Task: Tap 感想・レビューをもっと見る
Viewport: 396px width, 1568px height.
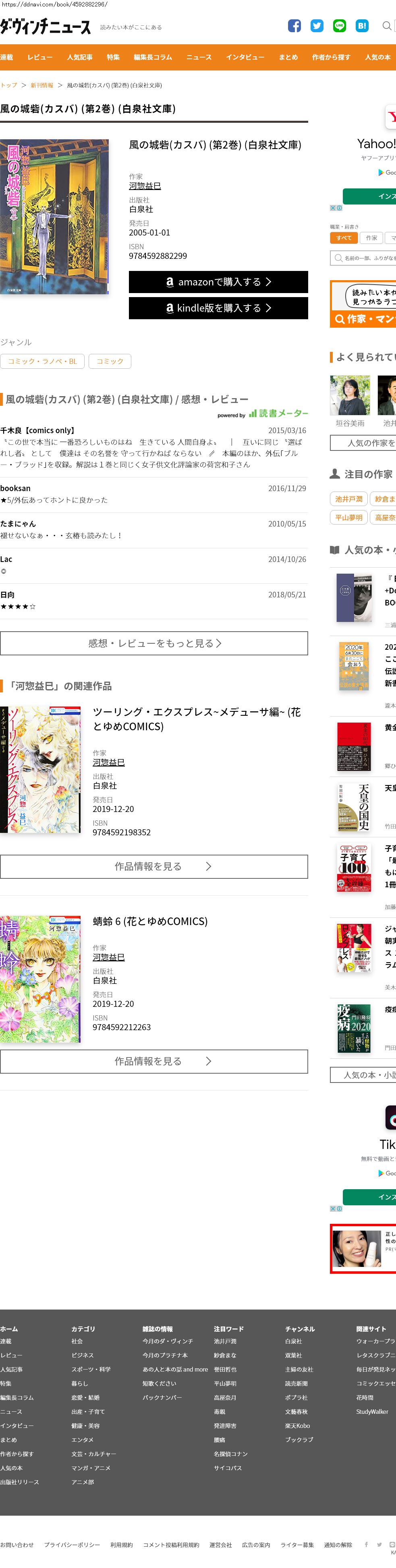Action: point(154,643)
